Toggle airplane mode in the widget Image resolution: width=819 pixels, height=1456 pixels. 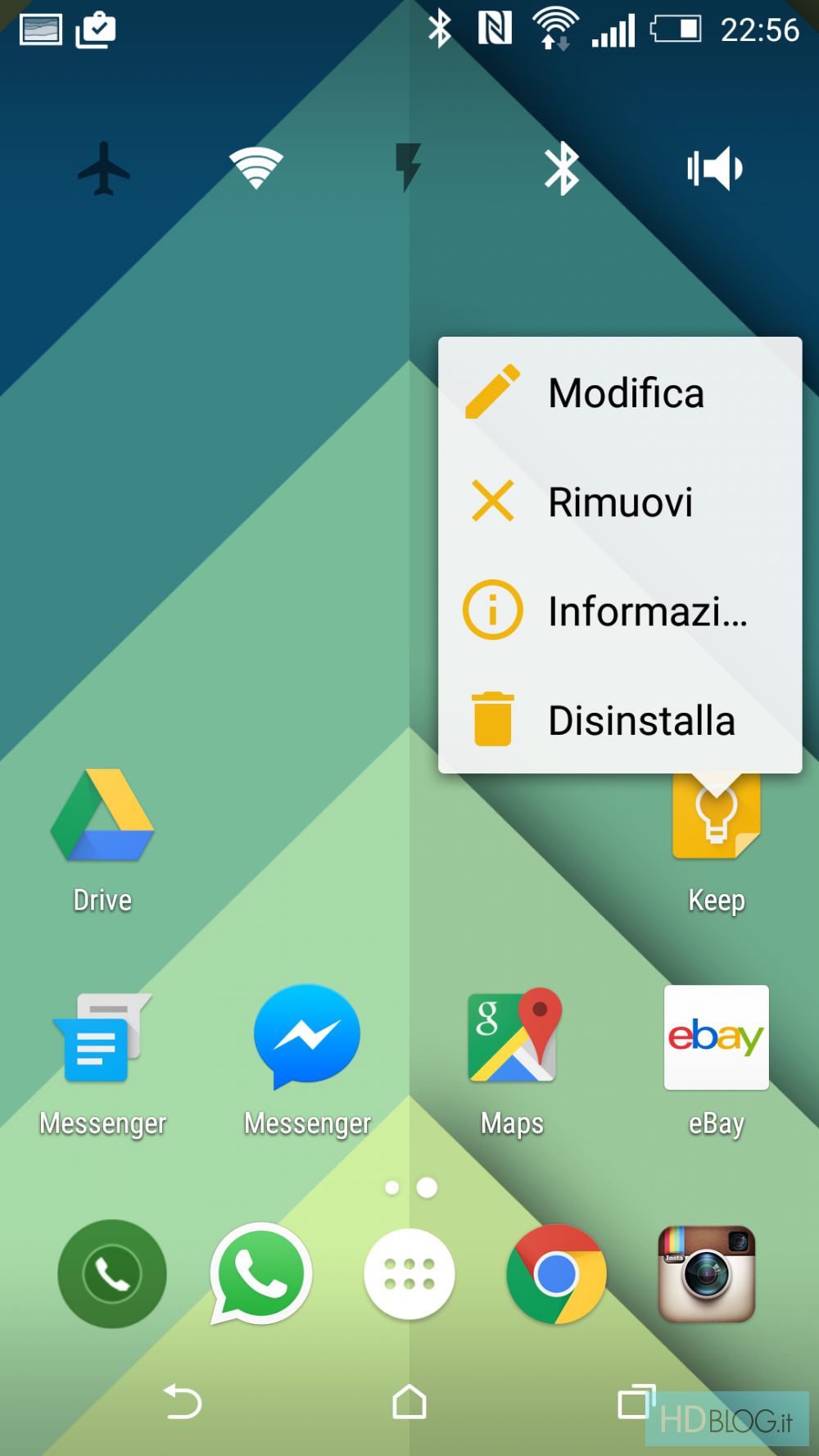[104, 169]
